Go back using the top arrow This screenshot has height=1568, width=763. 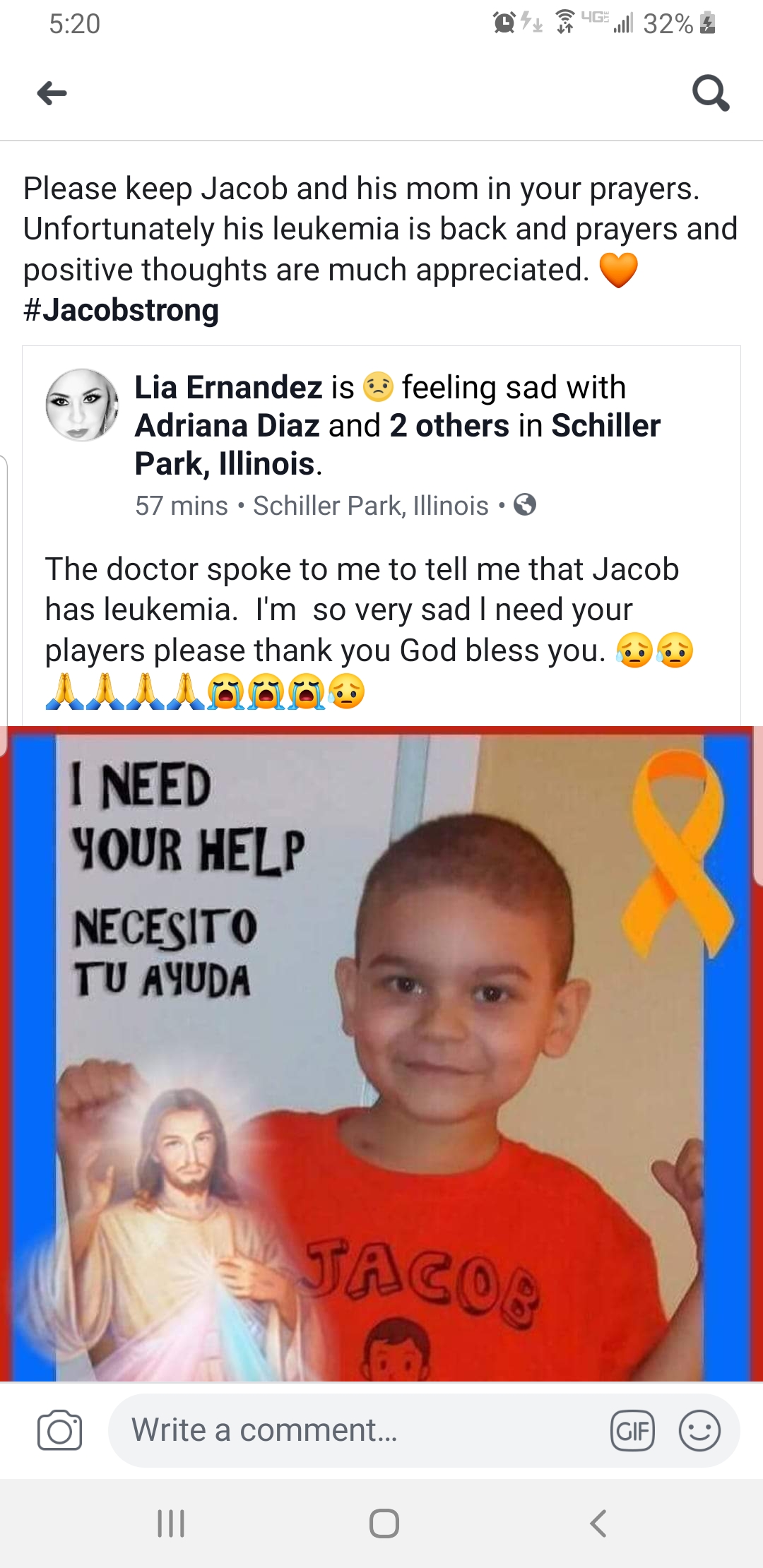pyautogui.click(x=52, y=93)
